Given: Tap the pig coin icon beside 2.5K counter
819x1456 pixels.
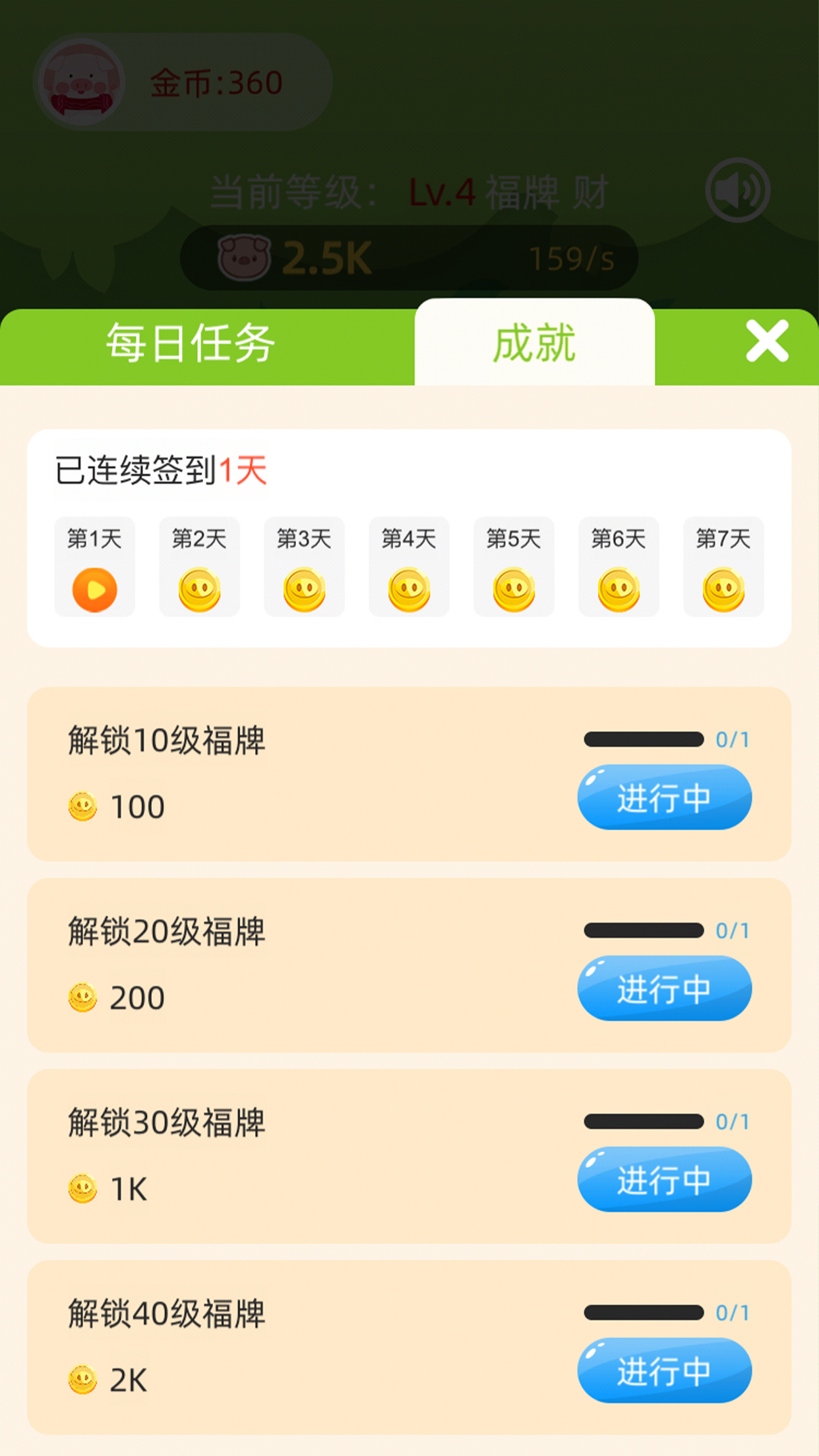Looking at the screenshot, I should 242,258.
